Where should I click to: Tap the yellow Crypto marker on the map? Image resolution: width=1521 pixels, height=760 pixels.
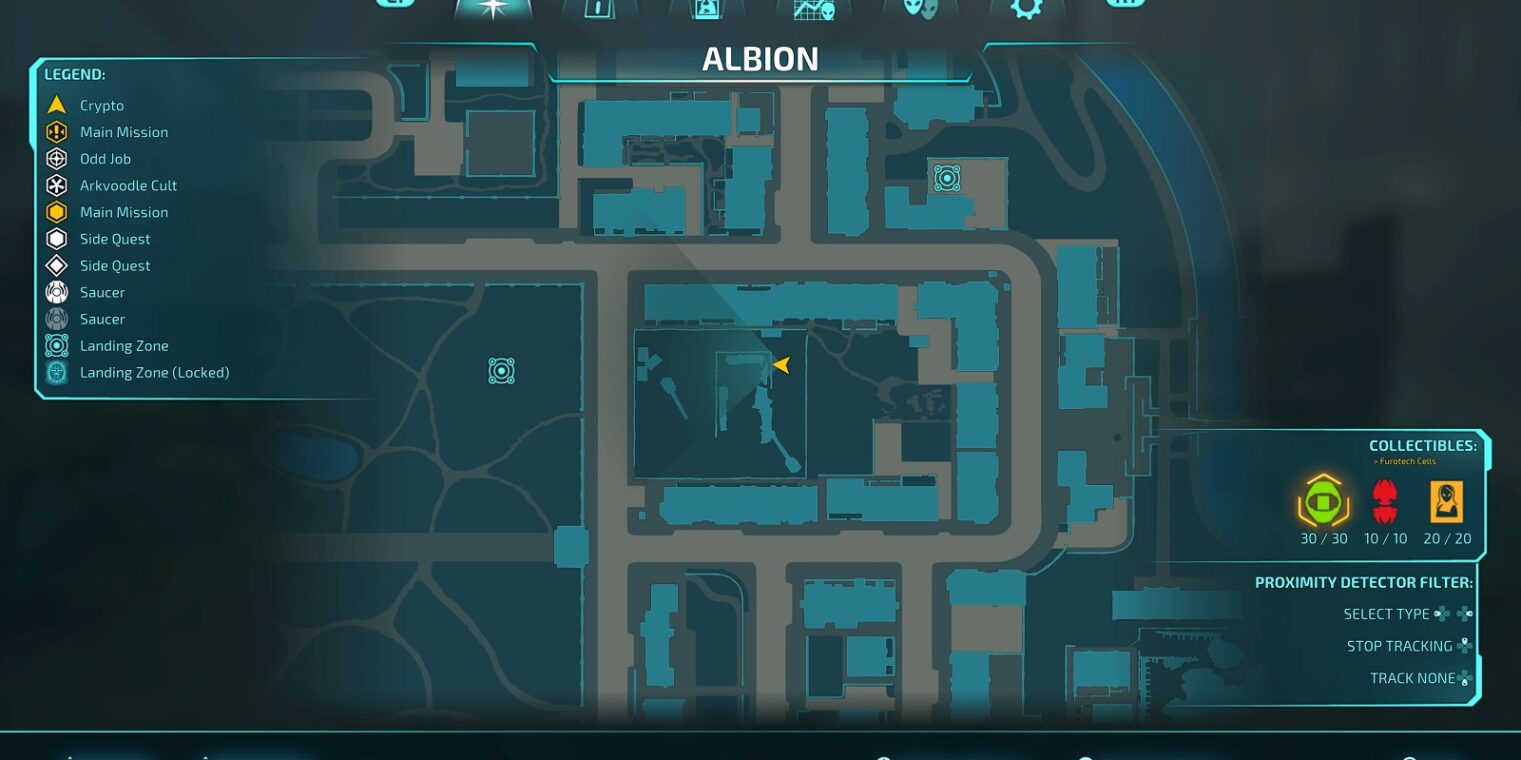(x=782, y=365)
